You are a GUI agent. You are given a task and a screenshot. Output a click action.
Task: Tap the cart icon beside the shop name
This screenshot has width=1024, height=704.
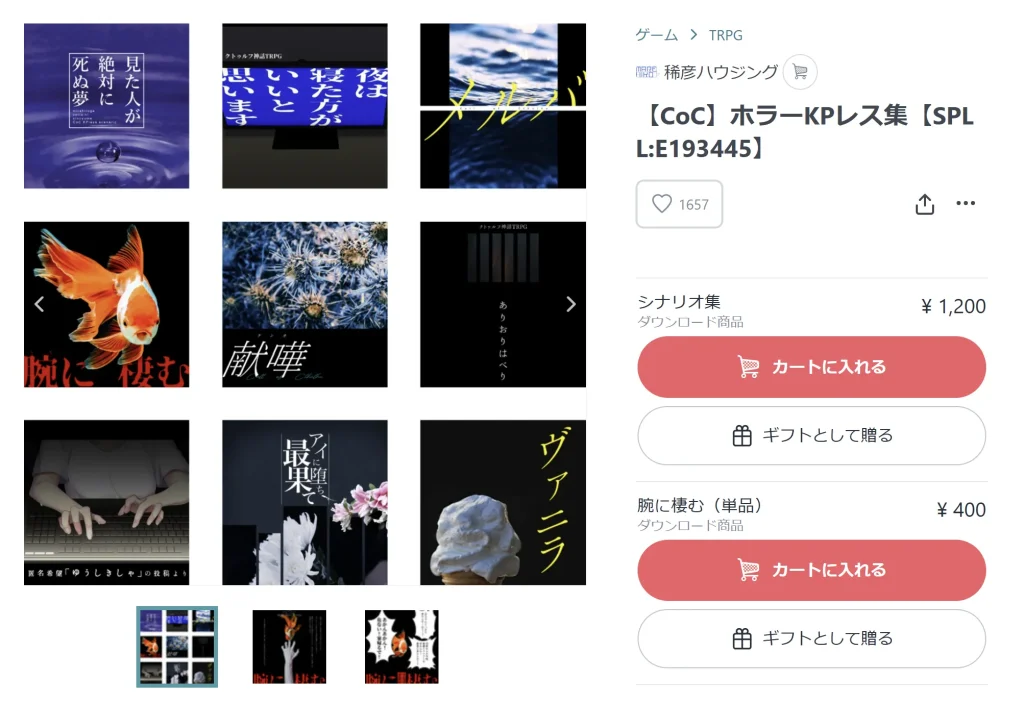[800, 72]
